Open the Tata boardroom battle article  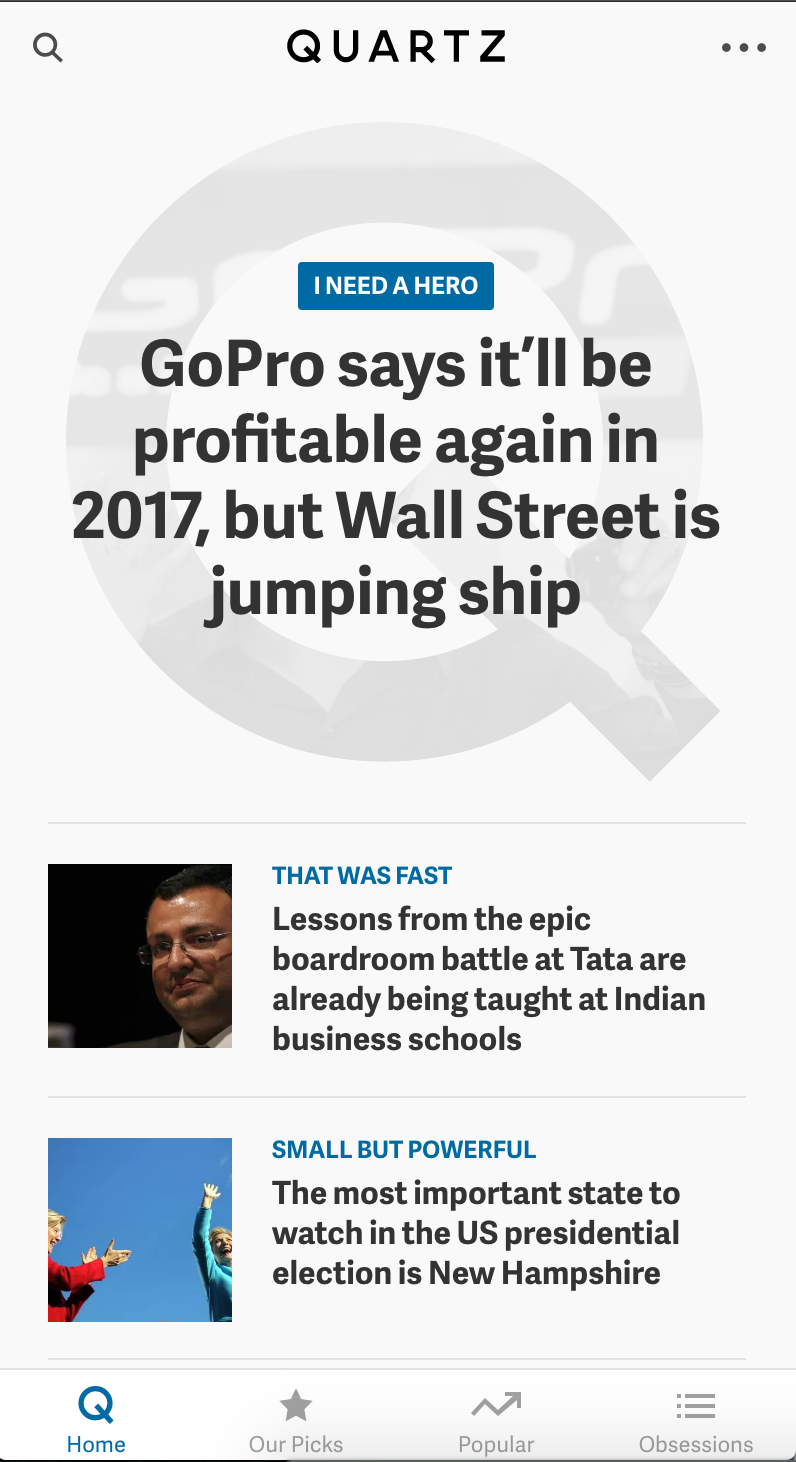click(x=489, y=978)
